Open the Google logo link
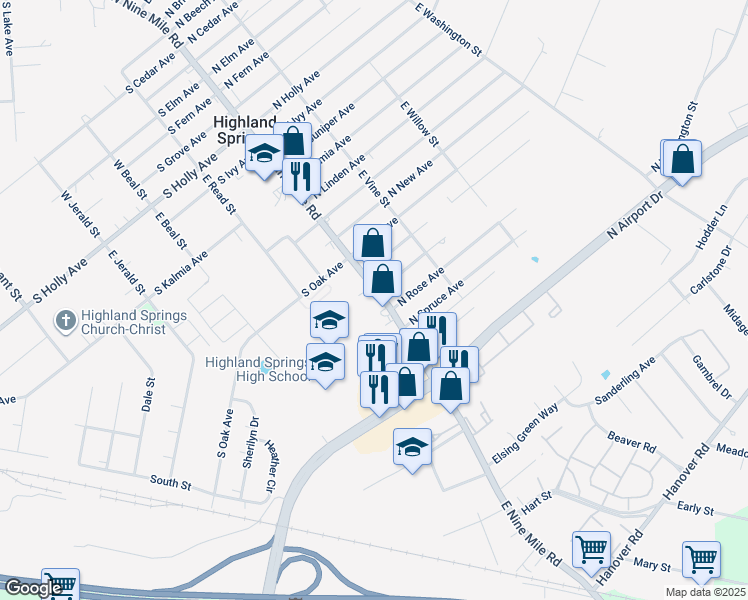Viewport: 748px width, 600px height. pos(32,588)
